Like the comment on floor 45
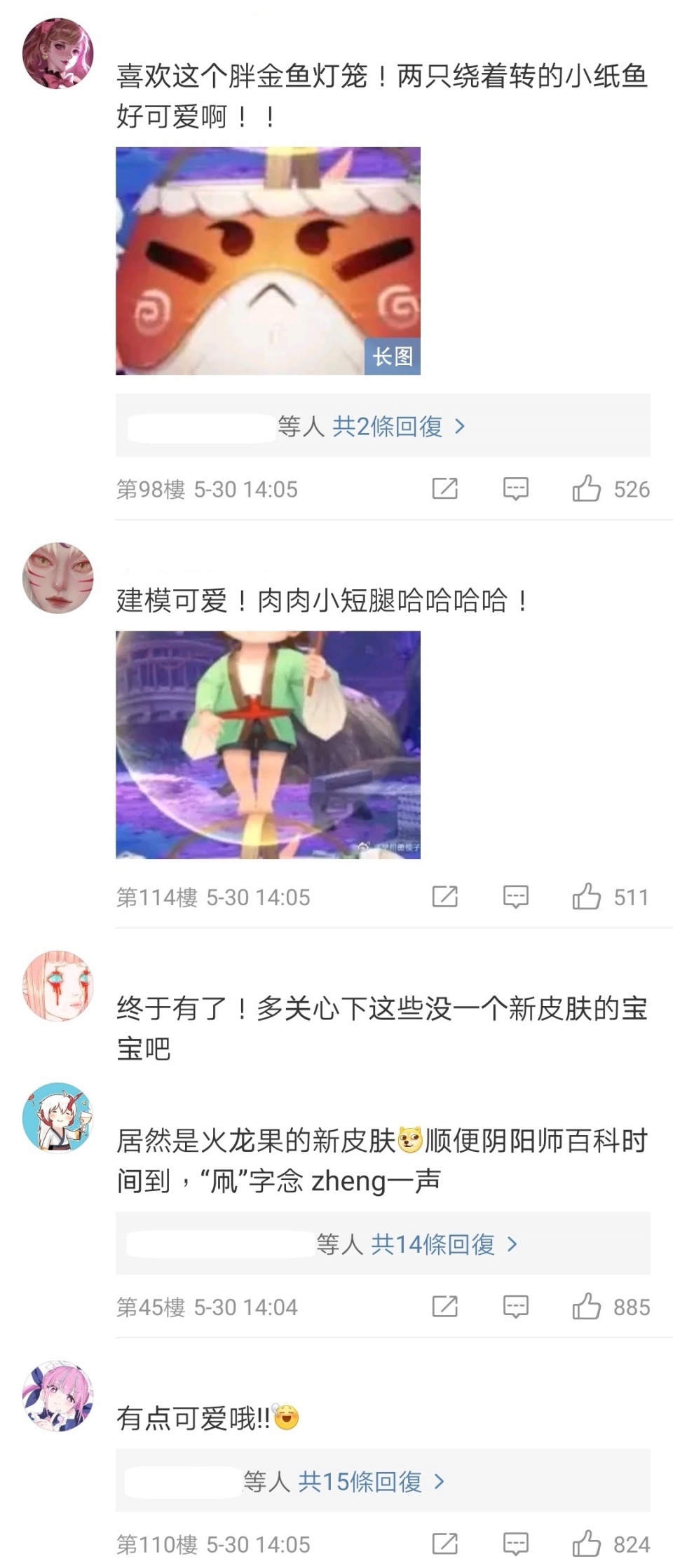 coord(587,1307)
